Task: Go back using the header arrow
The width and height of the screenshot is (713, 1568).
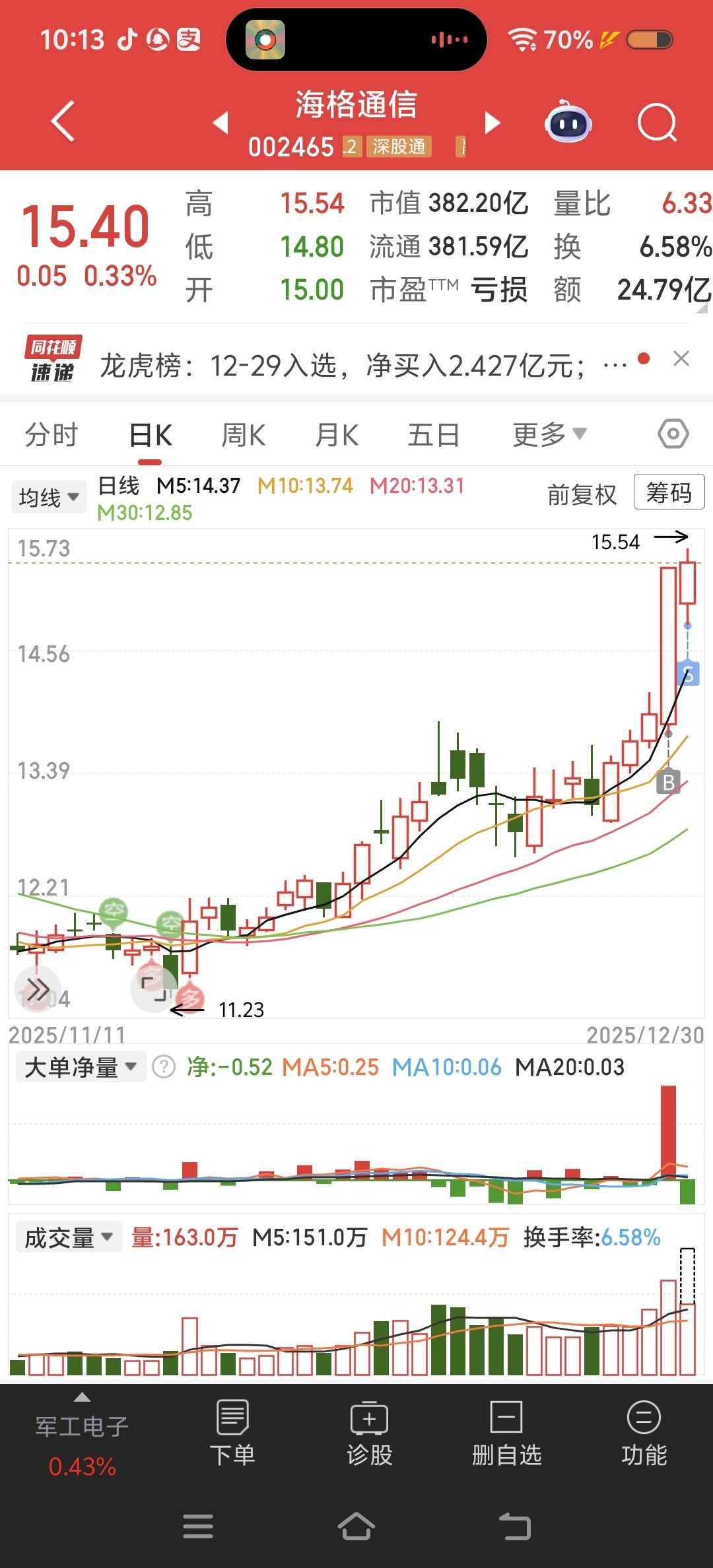Action: click(63, 121)
